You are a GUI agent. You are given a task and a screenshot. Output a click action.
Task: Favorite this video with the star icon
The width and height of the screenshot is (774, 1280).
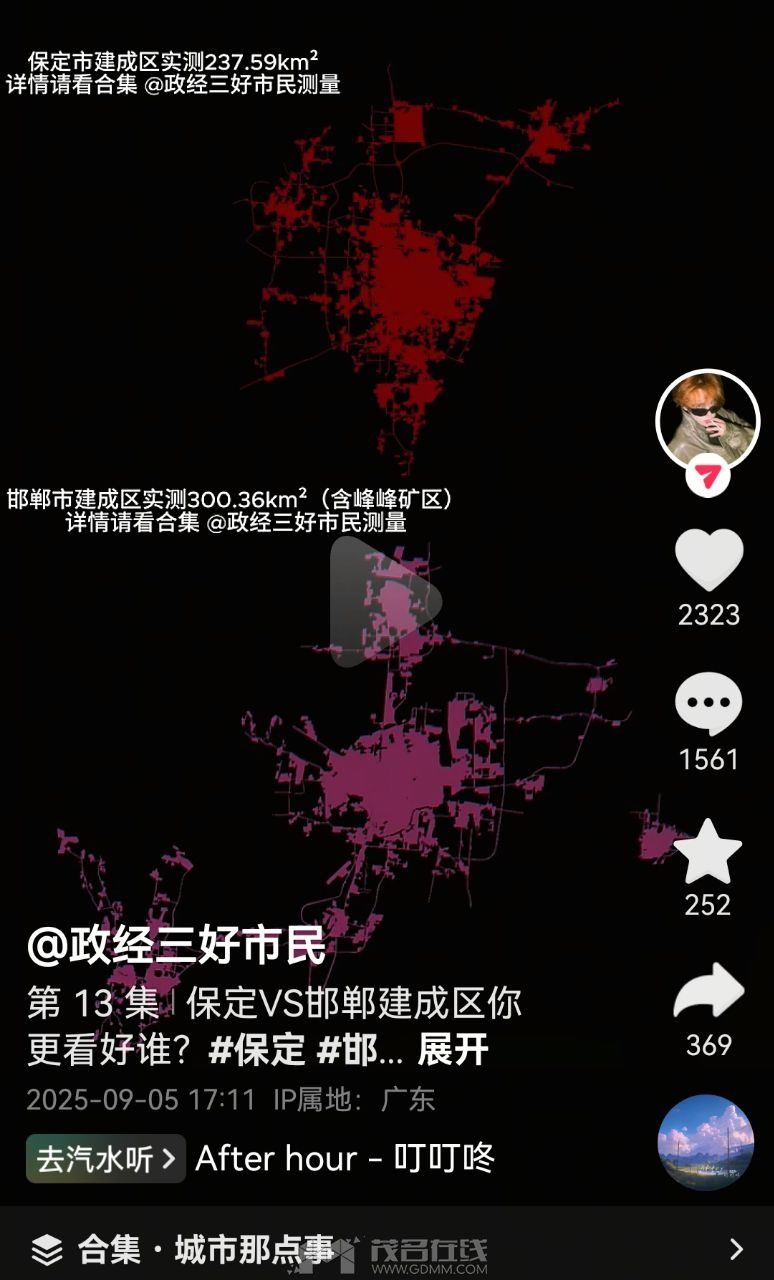(708, 851)
